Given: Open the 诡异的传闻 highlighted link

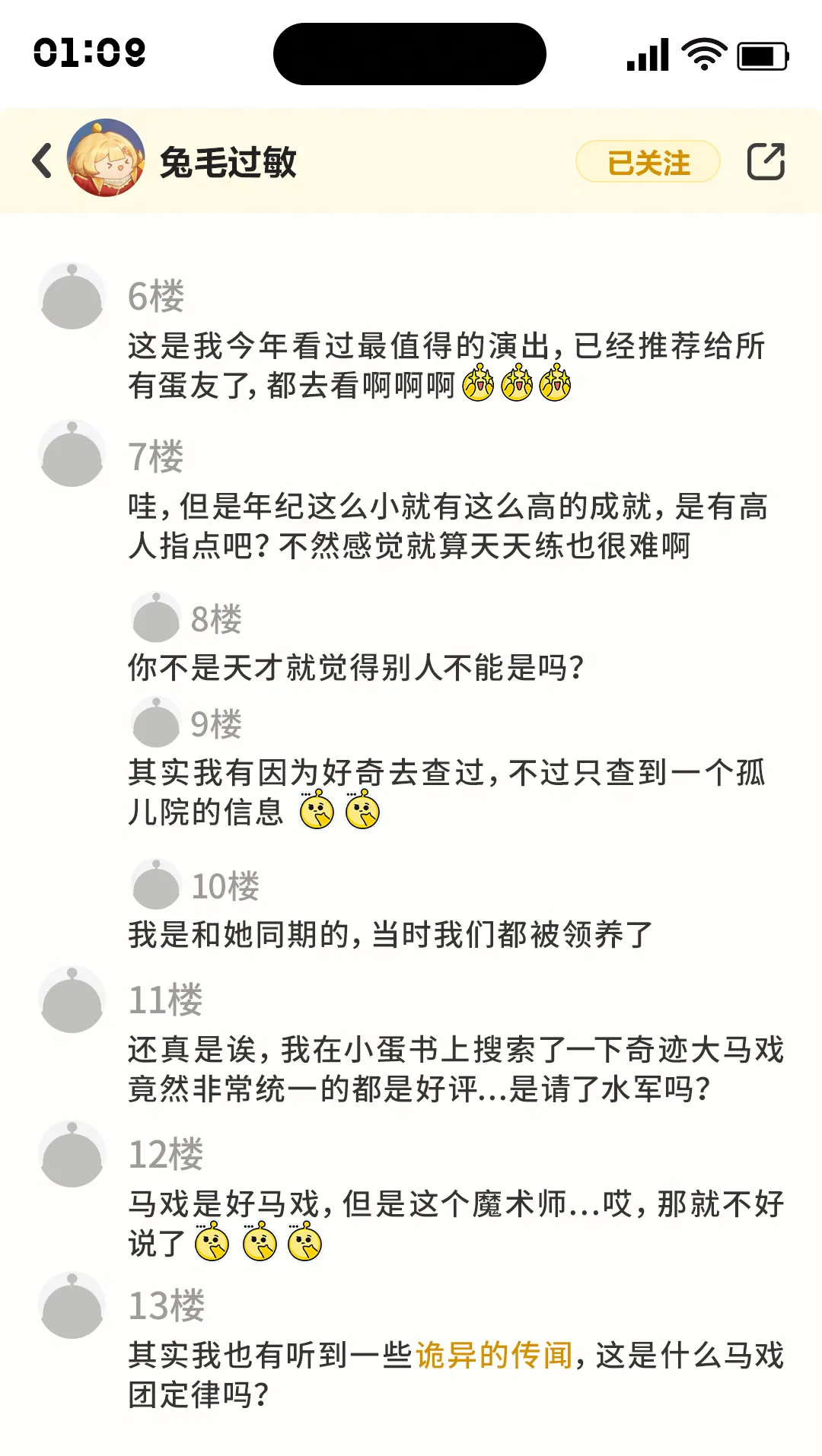Looking at the screenshot, I should 494,1355.
